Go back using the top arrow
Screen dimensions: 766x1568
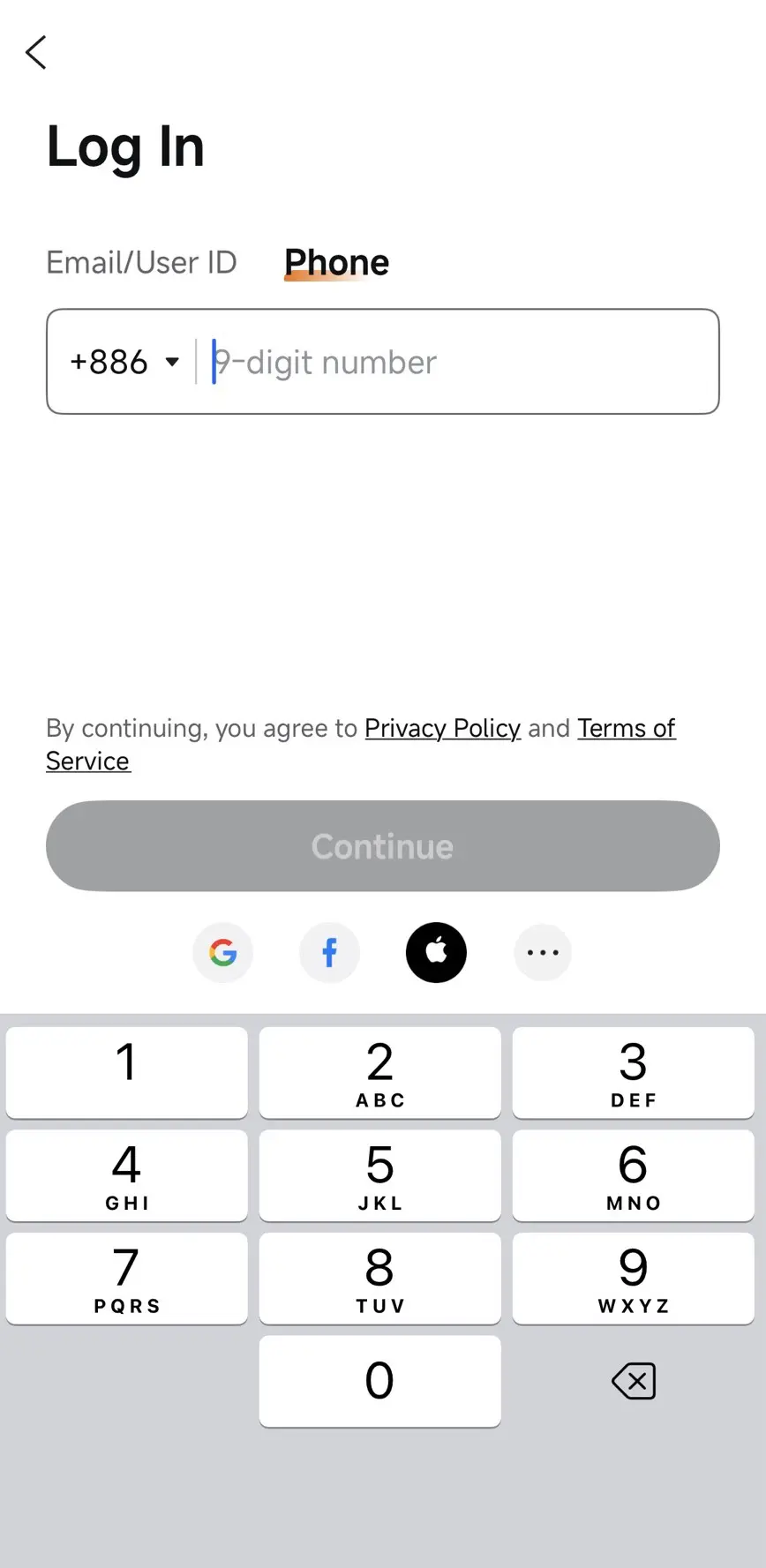coord(36,53)
